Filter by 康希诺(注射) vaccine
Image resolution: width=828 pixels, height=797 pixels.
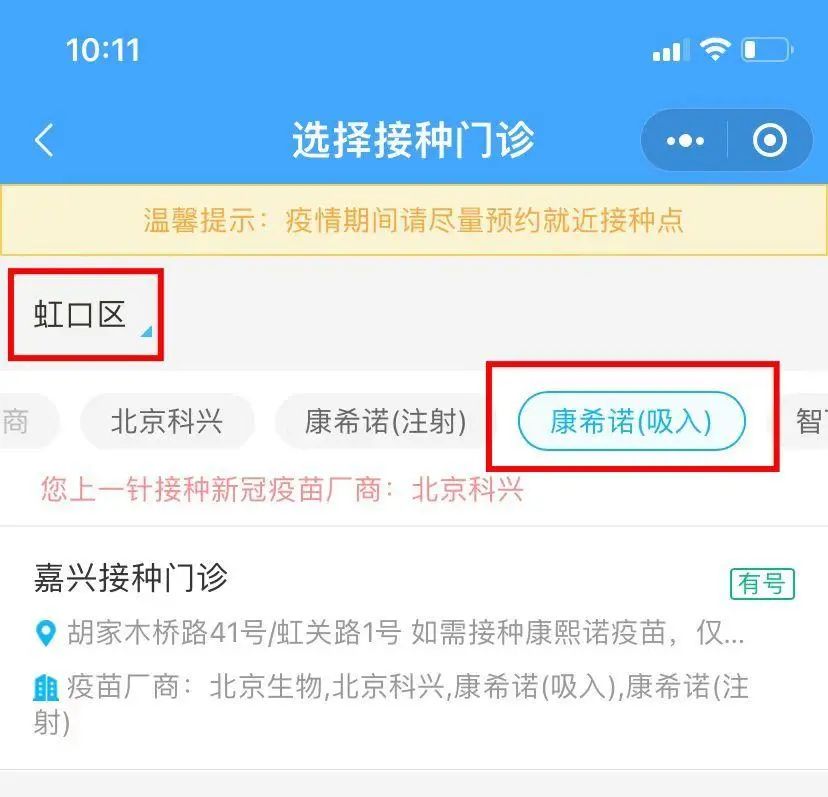click(385, 422)
